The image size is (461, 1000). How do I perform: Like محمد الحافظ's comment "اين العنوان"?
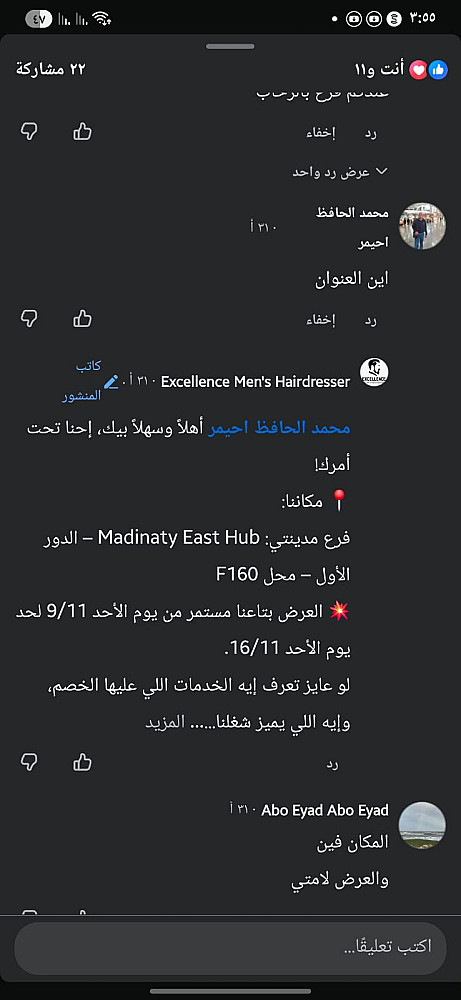[82, 318]
